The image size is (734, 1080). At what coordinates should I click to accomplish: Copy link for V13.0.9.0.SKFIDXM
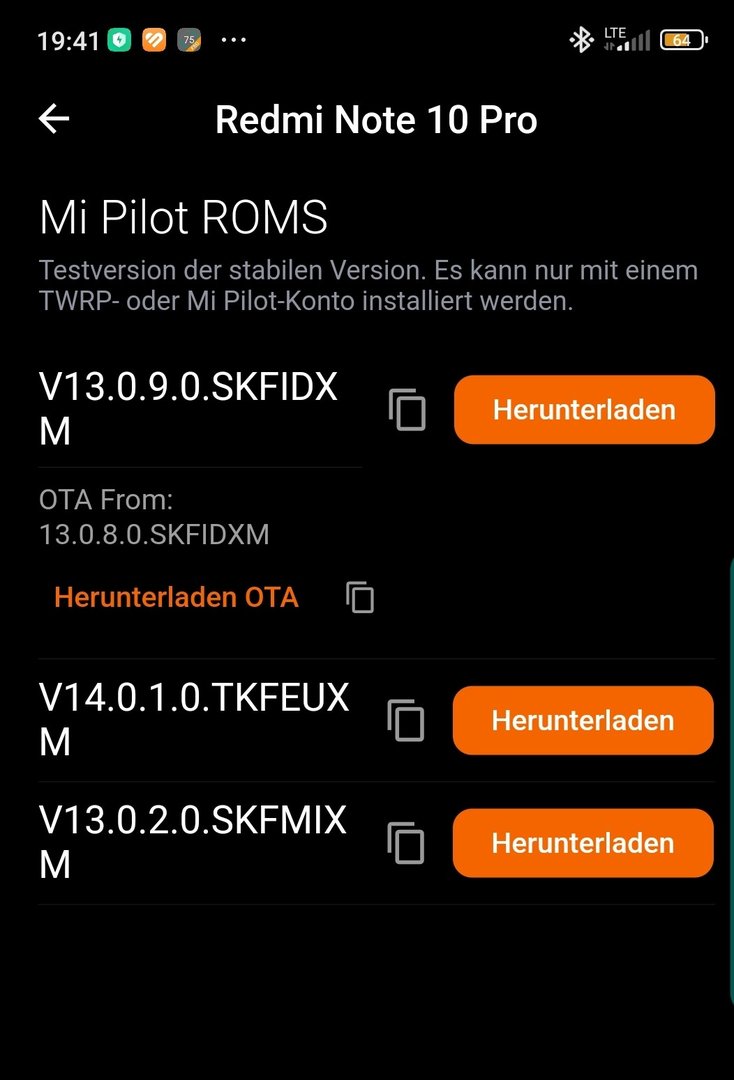407,410
